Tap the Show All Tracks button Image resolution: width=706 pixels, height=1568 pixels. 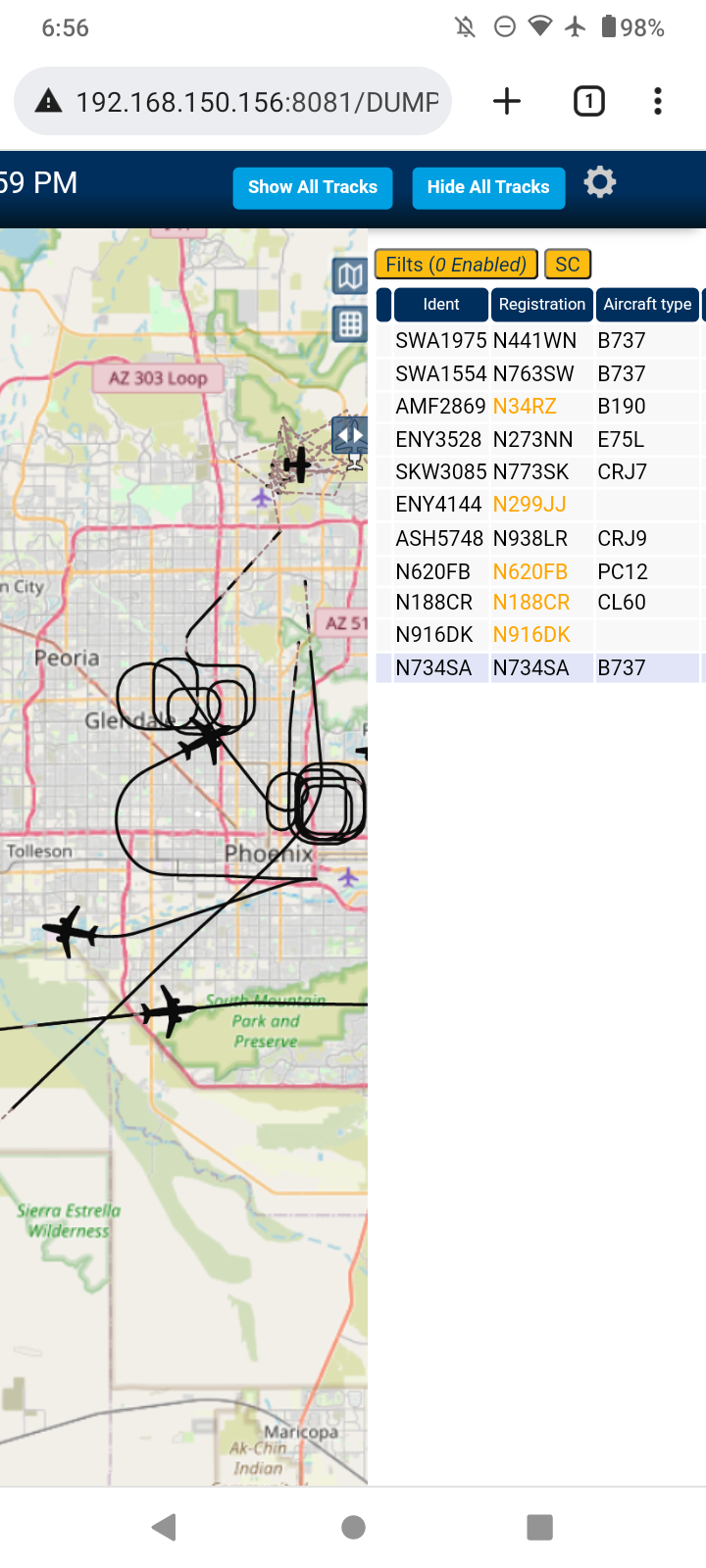(x=313, y=187)
